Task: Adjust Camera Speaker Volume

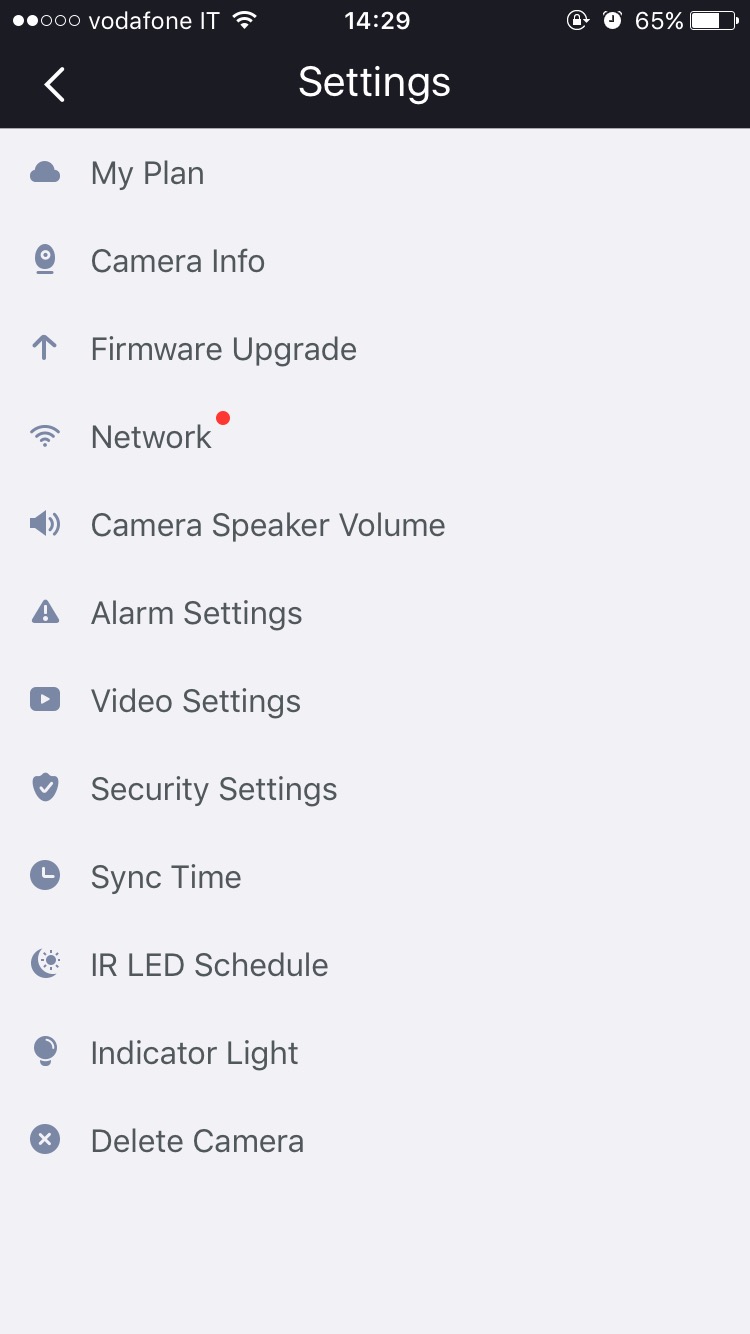Action: (x=267, y=526)
